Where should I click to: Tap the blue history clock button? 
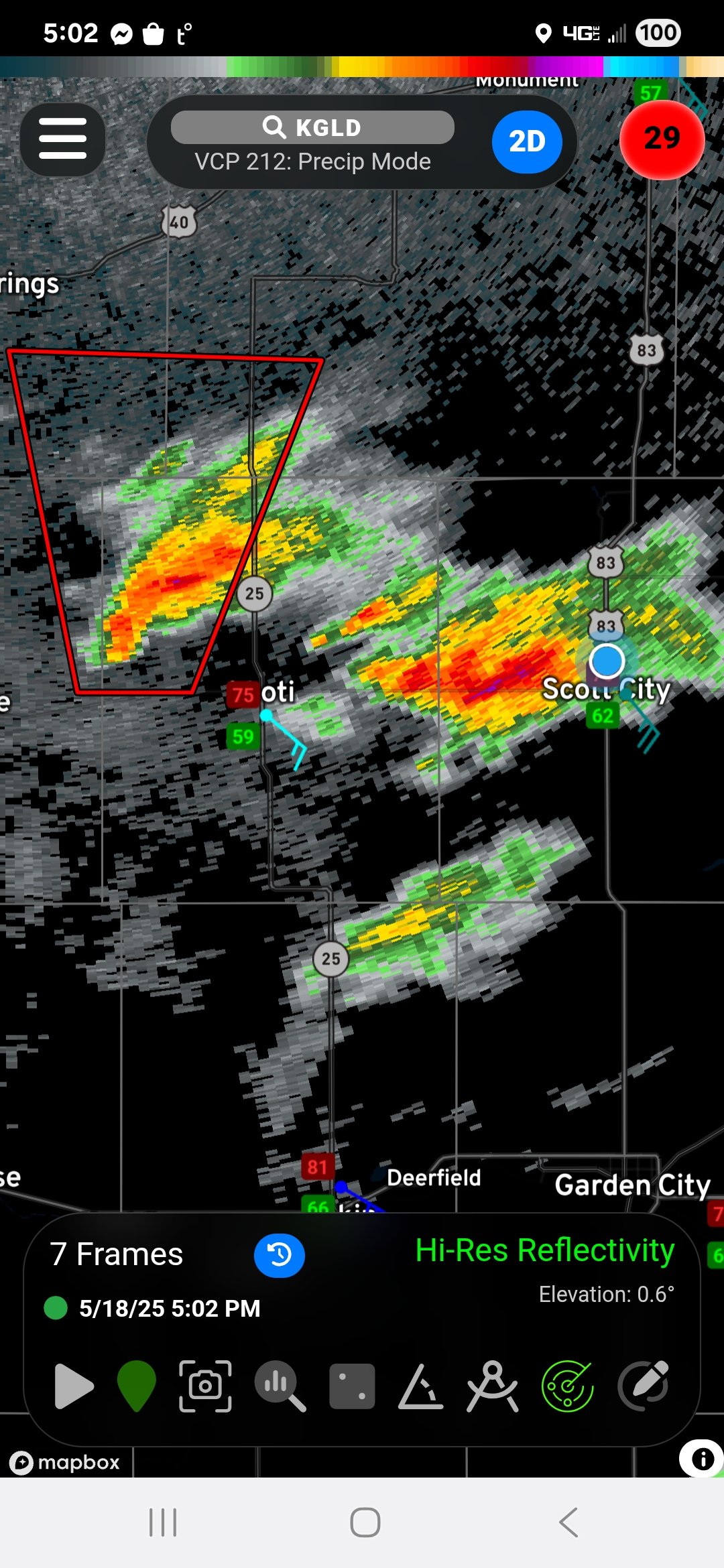pos(280,1254)
